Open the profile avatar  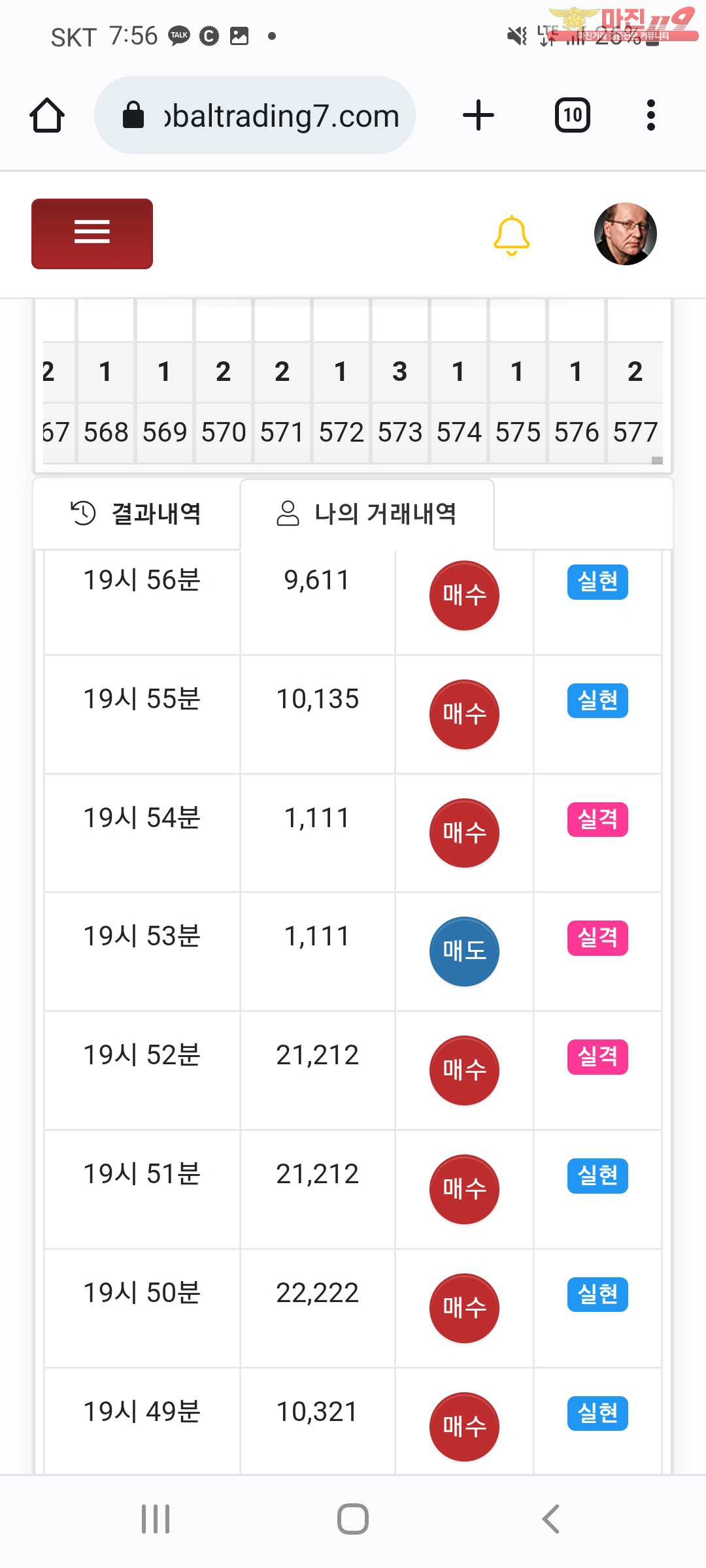(x=625, y=234)
